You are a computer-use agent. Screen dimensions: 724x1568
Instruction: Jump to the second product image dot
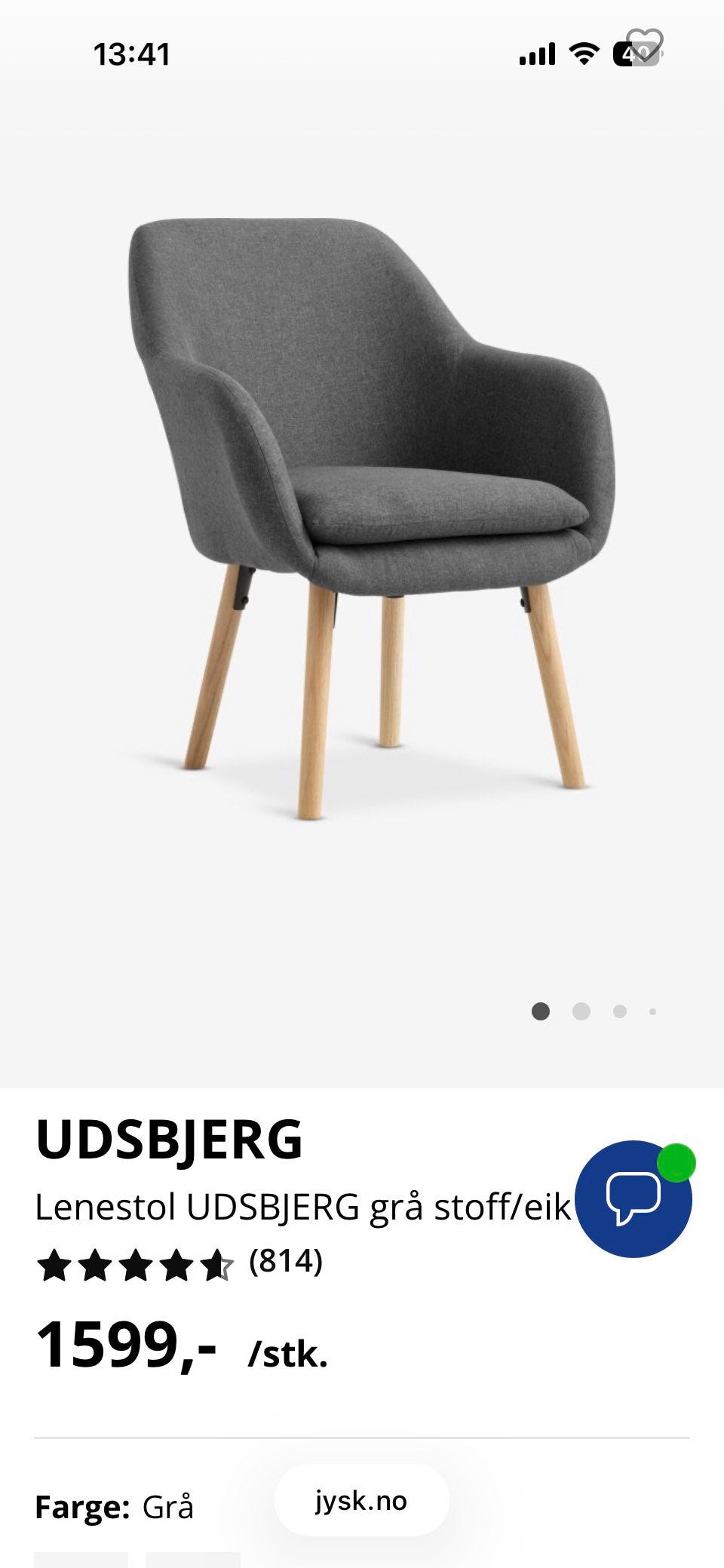pos(581,1011)
